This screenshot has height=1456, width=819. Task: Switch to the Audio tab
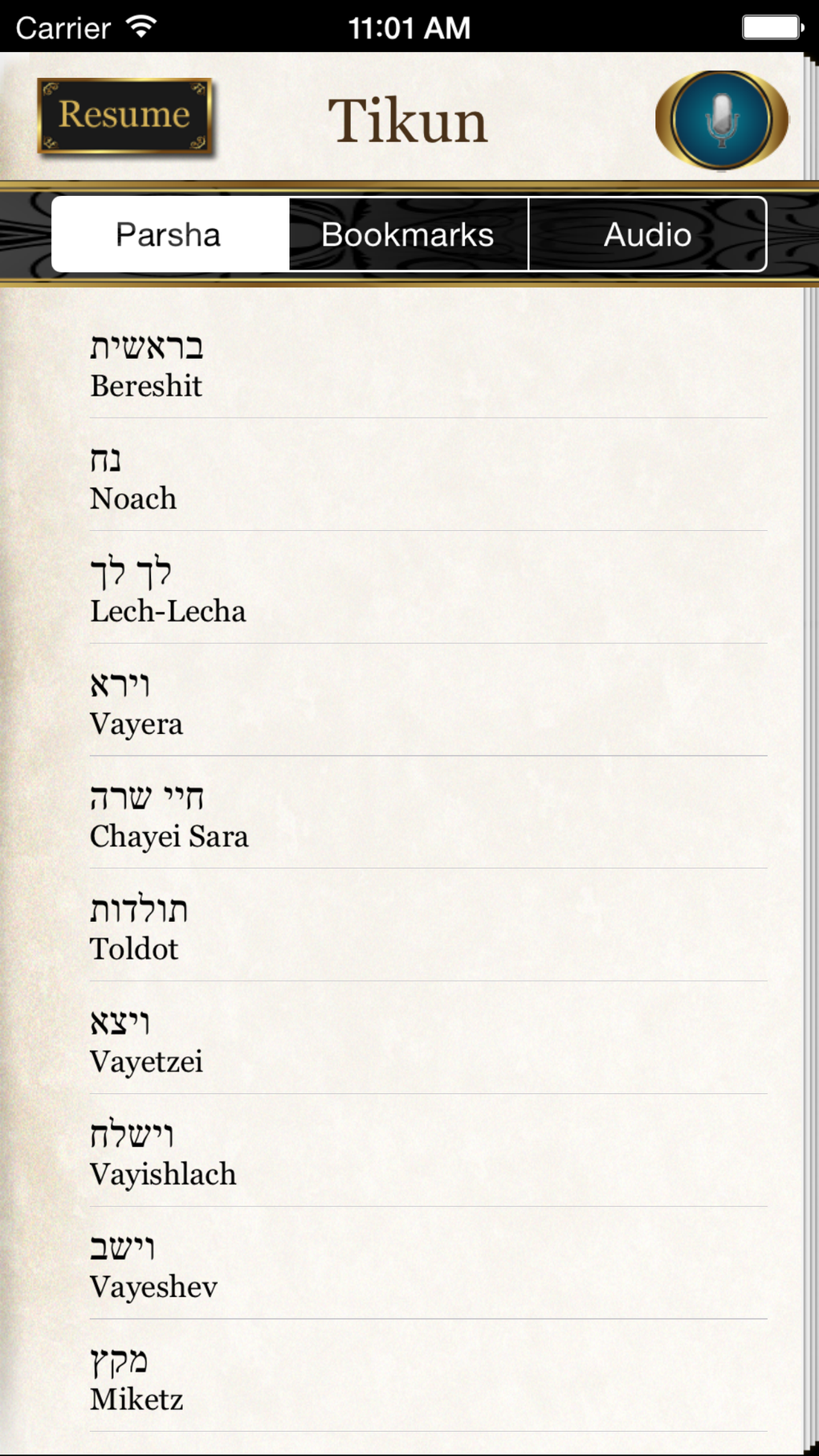point(647,234)
